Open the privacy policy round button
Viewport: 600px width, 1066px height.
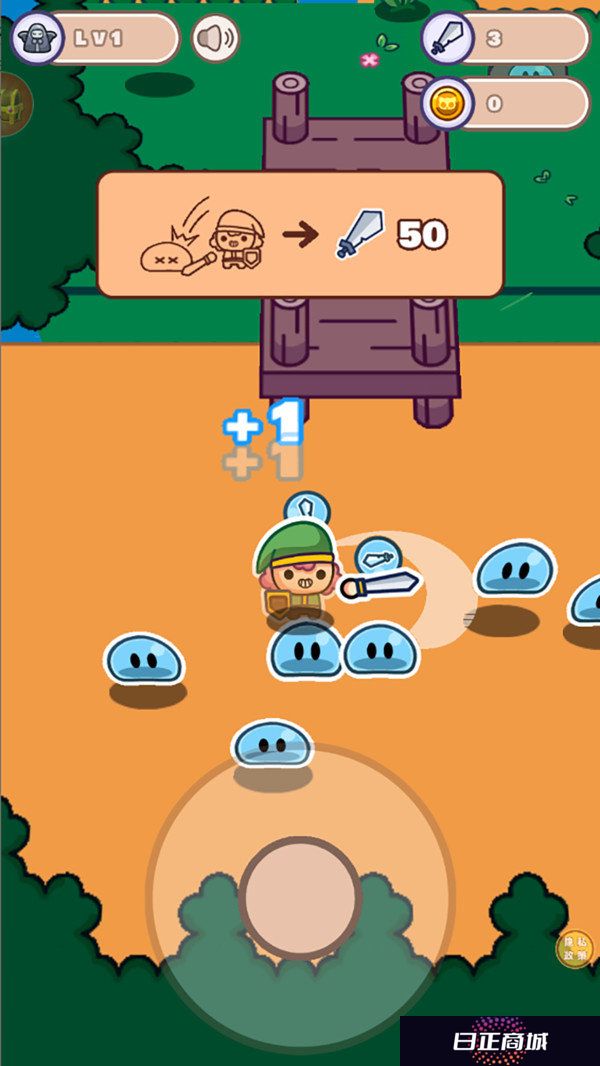tap(574, 948)
